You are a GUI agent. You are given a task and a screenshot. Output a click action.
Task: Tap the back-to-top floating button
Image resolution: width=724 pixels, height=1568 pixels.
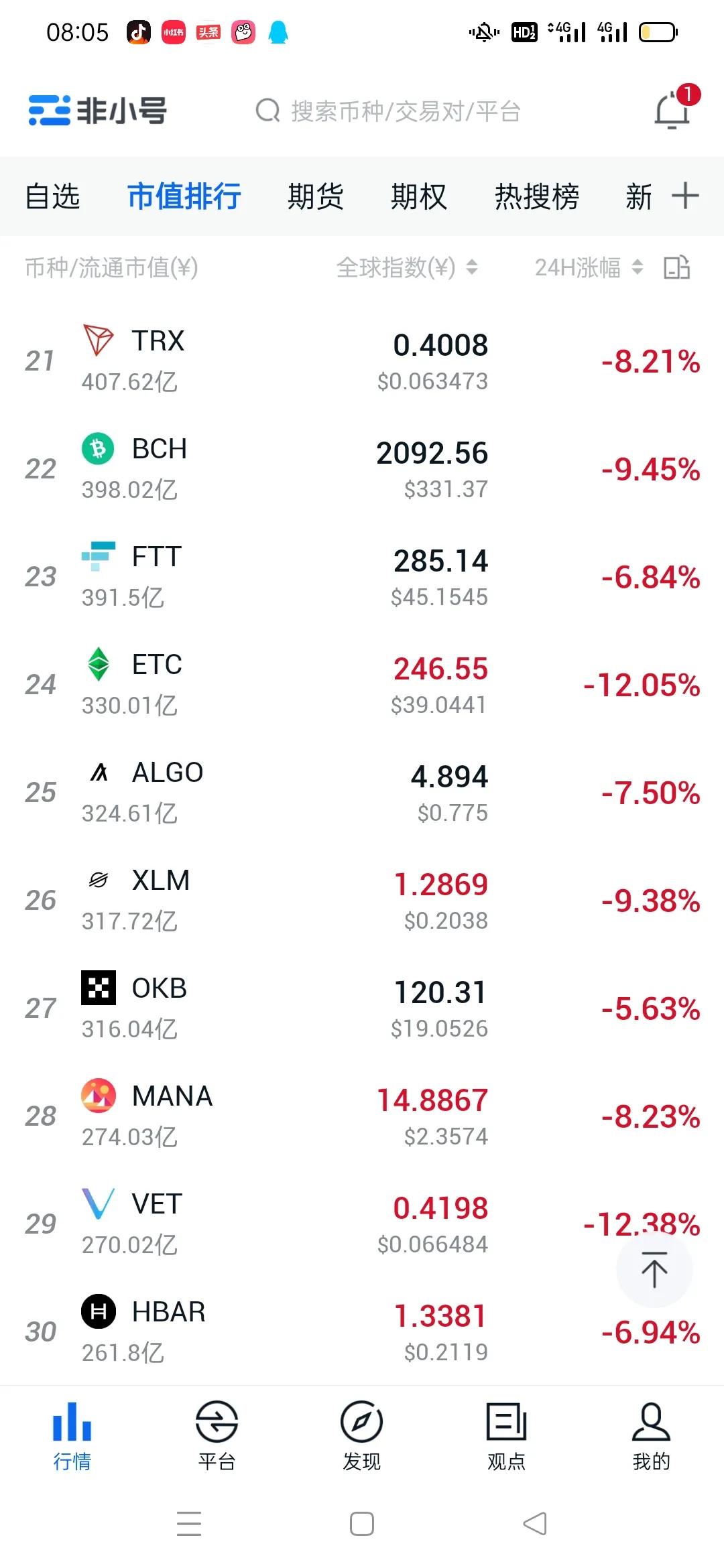[x=654, y=1270]
